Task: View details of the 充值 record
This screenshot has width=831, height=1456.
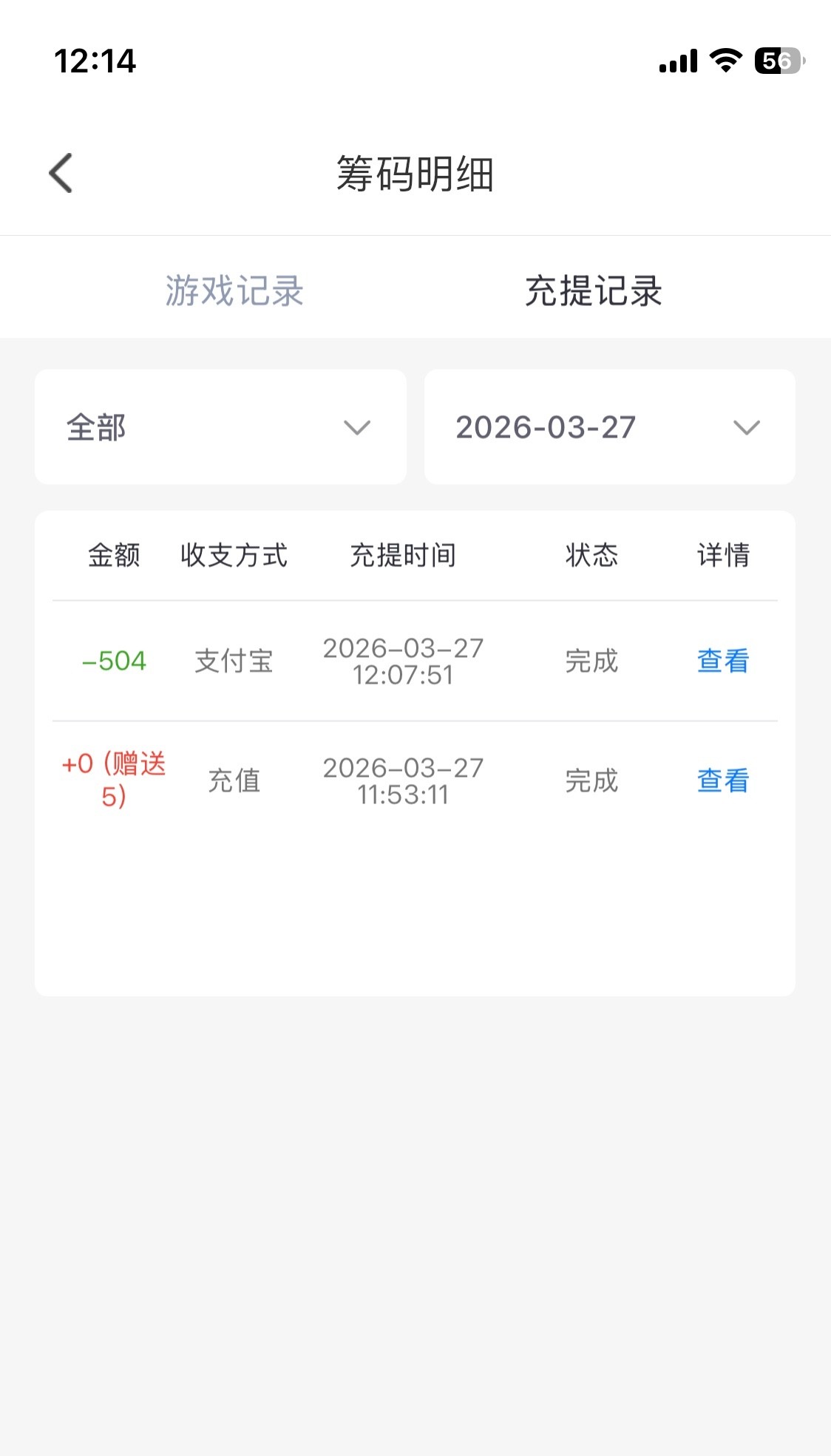Action: [722, 780]
